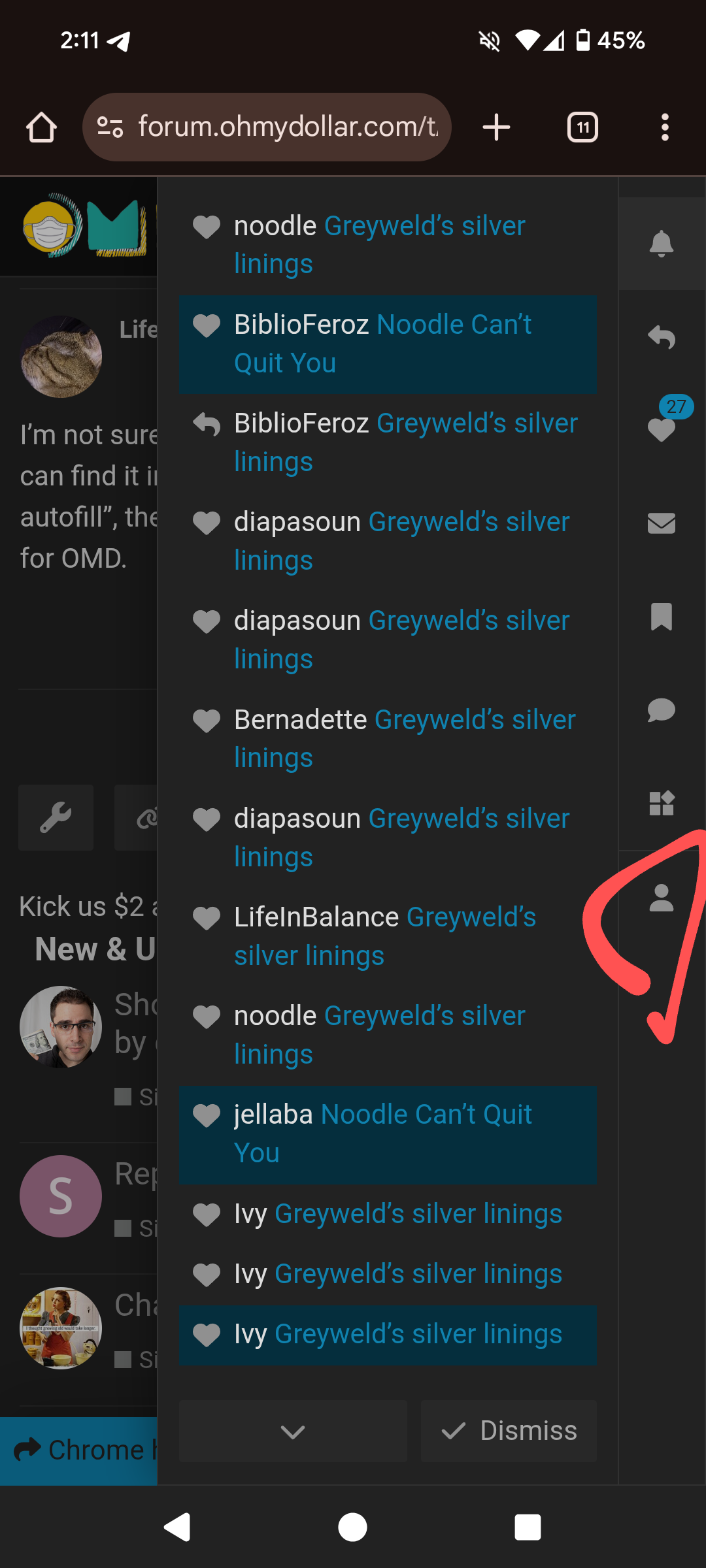Switch to the bookmarks tab
Viewport: 706px width, 1568px height.
click(661, 617)
